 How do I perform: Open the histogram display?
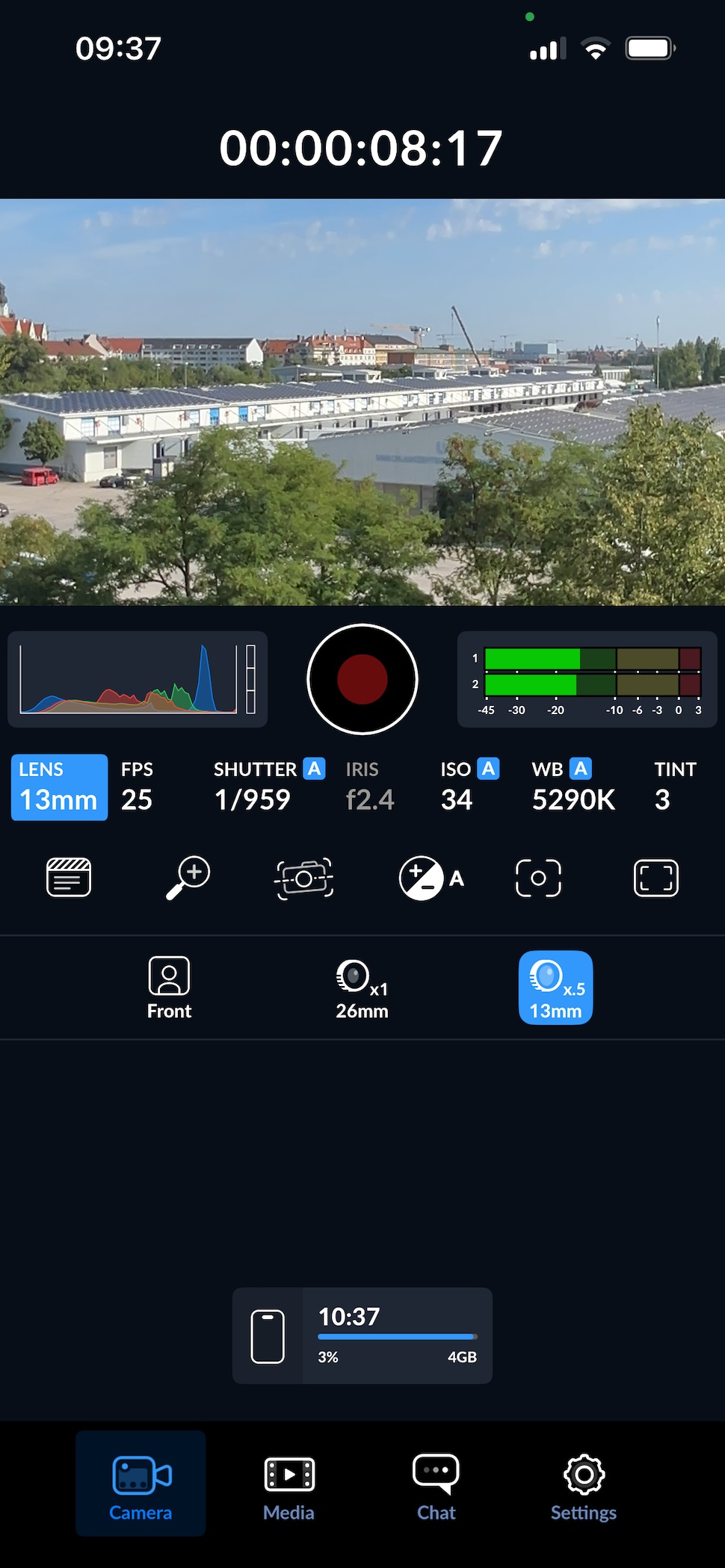[138, 679]
